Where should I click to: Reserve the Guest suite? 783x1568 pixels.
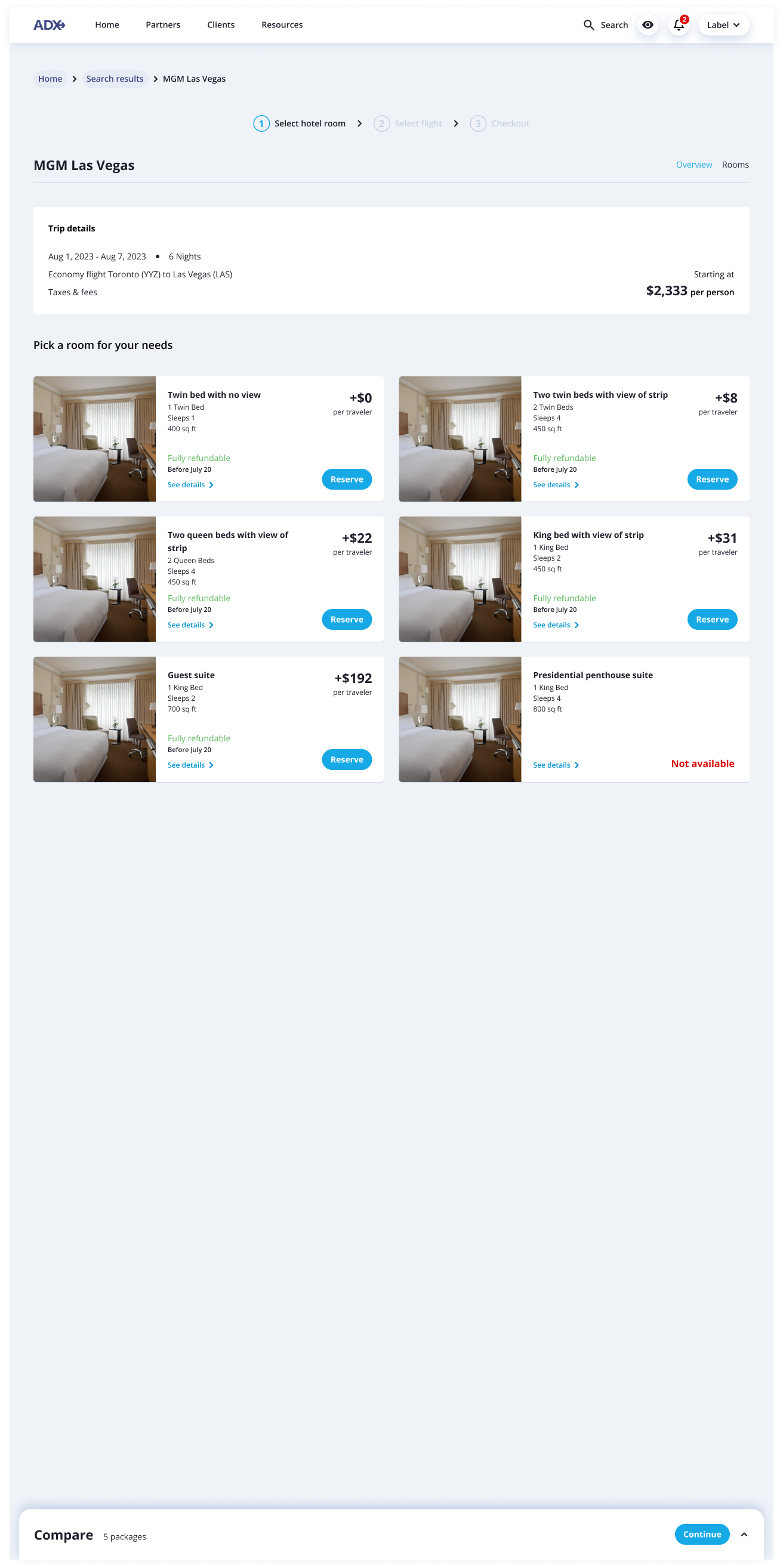click(x=347, y=759)
